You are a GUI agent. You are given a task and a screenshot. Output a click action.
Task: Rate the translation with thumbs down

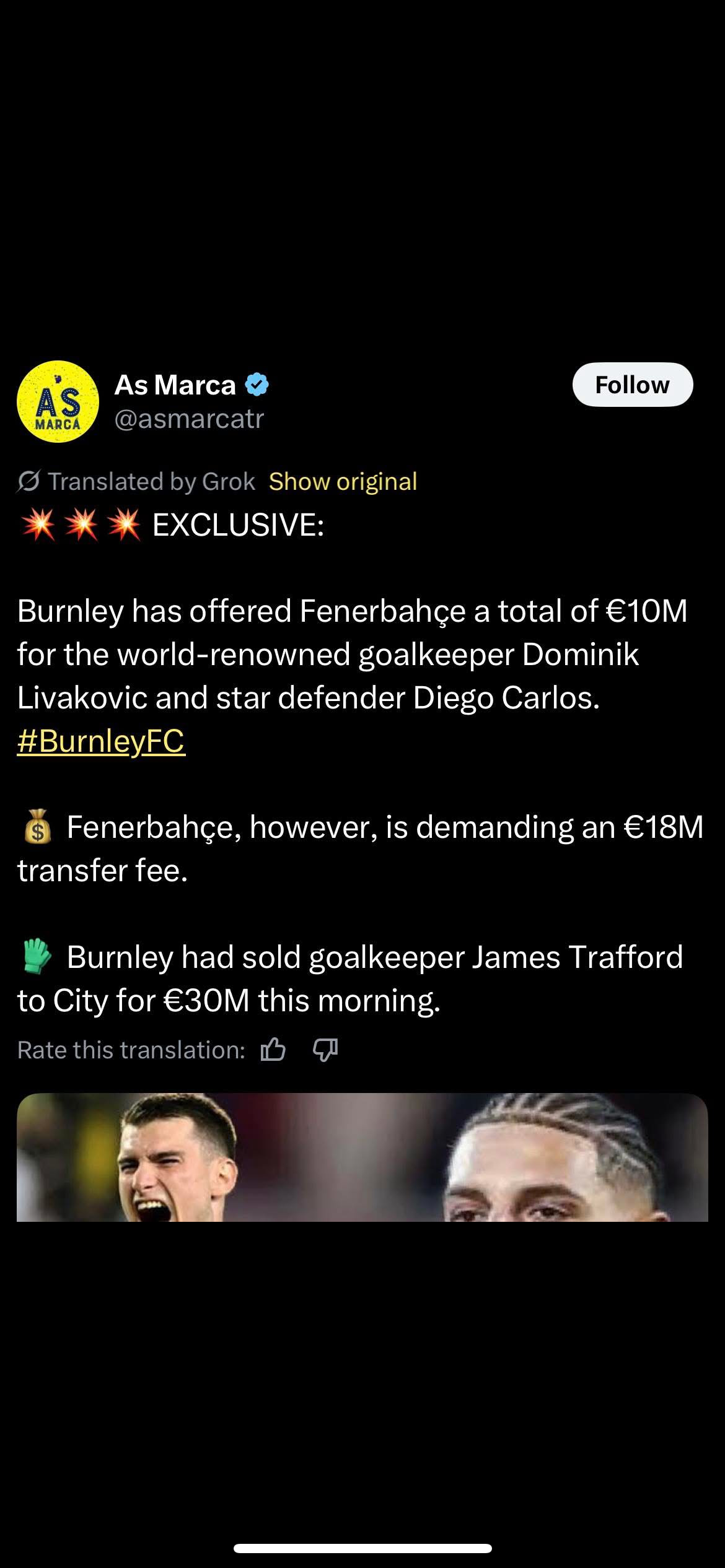point(325,1050)
